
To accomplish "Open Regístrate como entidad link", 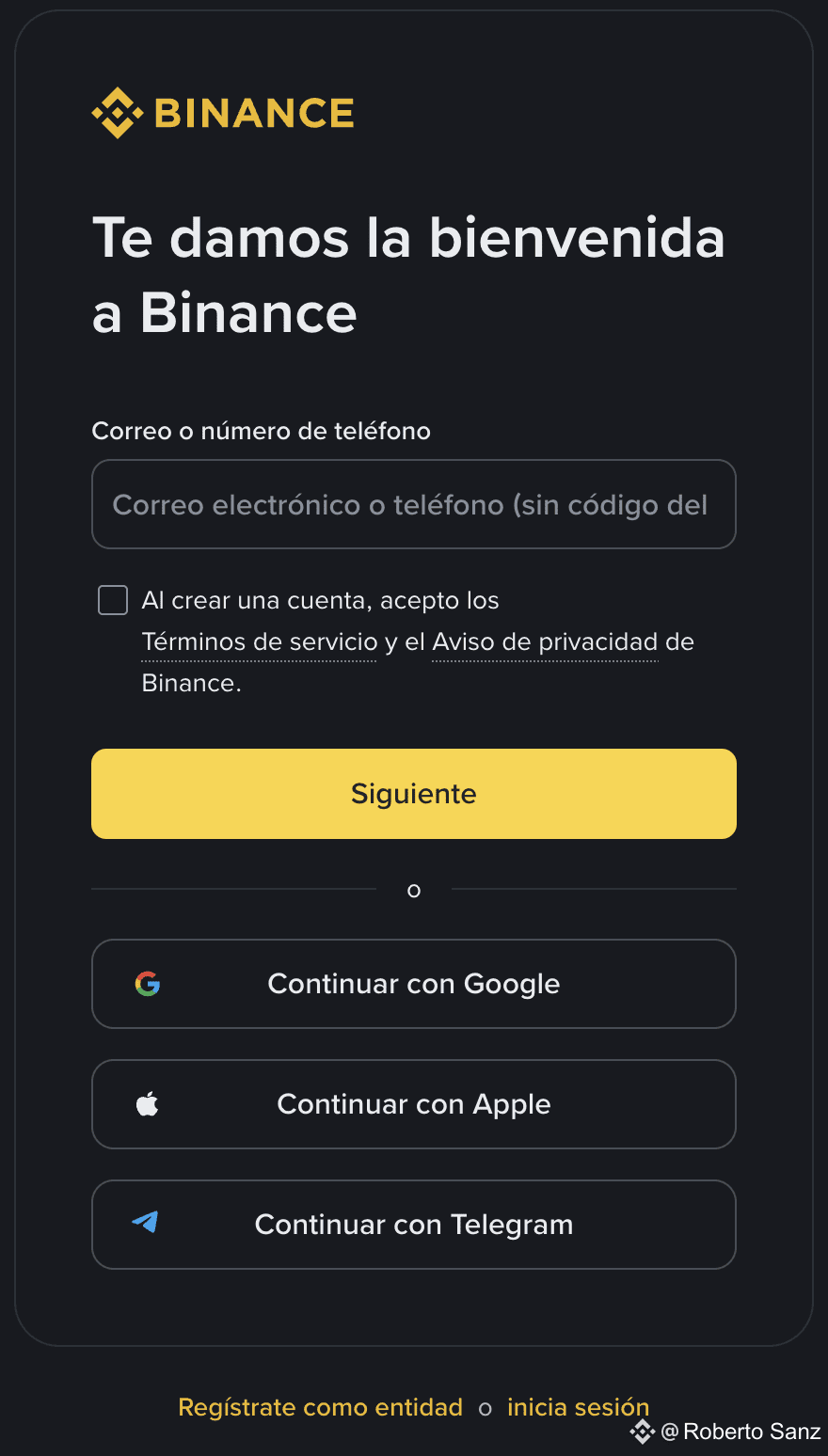I will pos(320,1407).
